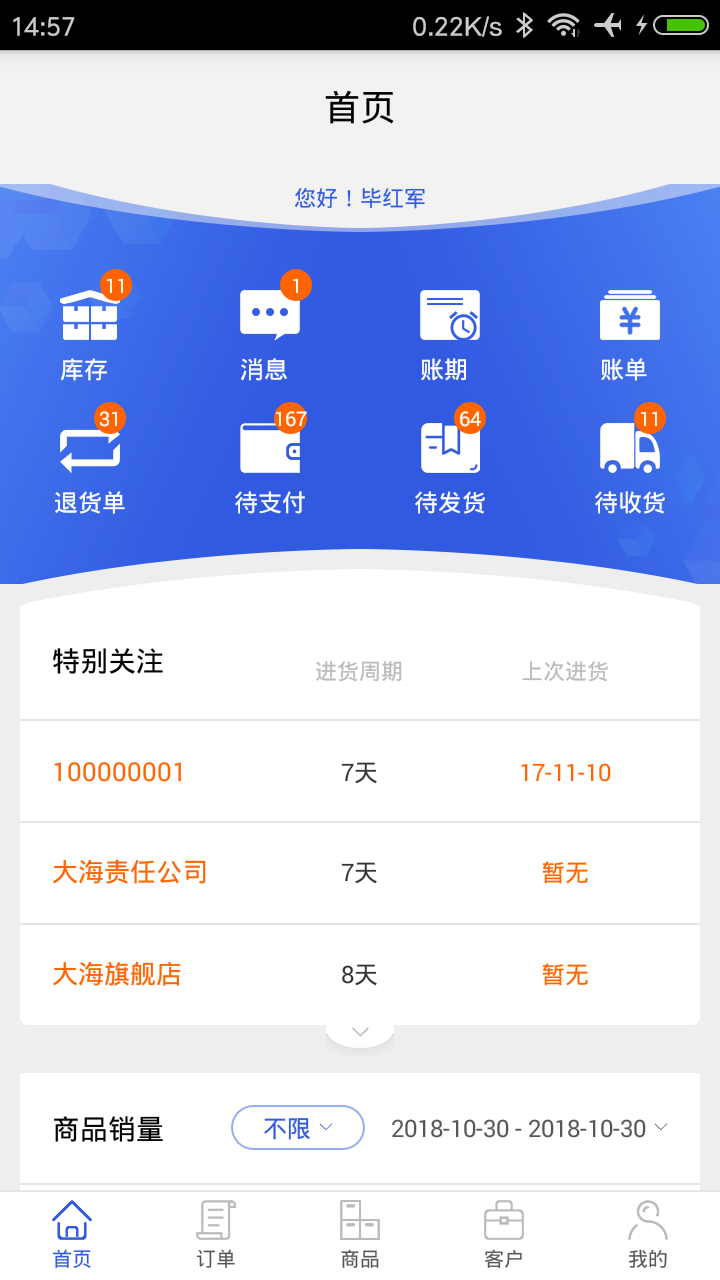This screenshot has width=720, height=1280.
Task: View 待收货 orders awaiting receipt
Action: tap(630, 460)
